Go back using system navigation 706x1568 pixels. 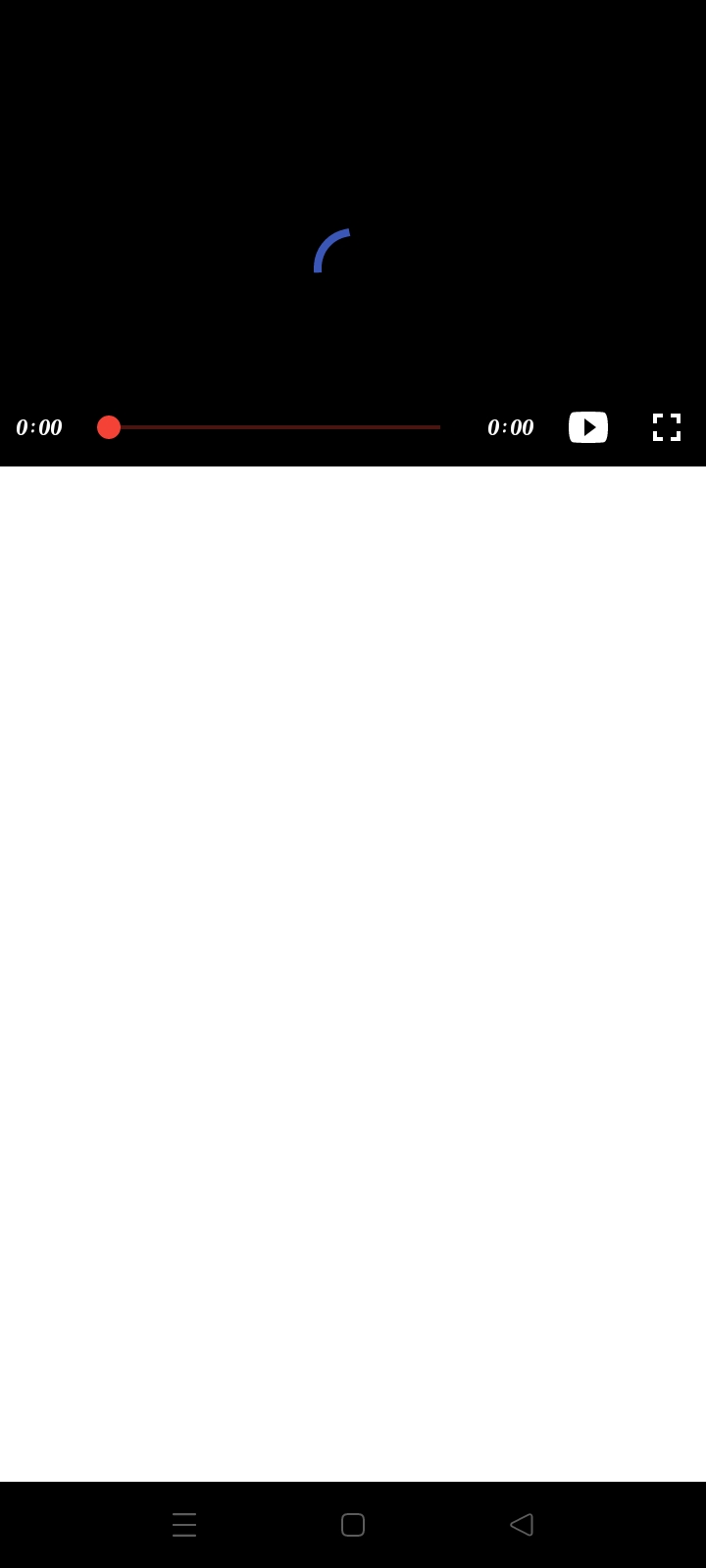point(522,1525)
